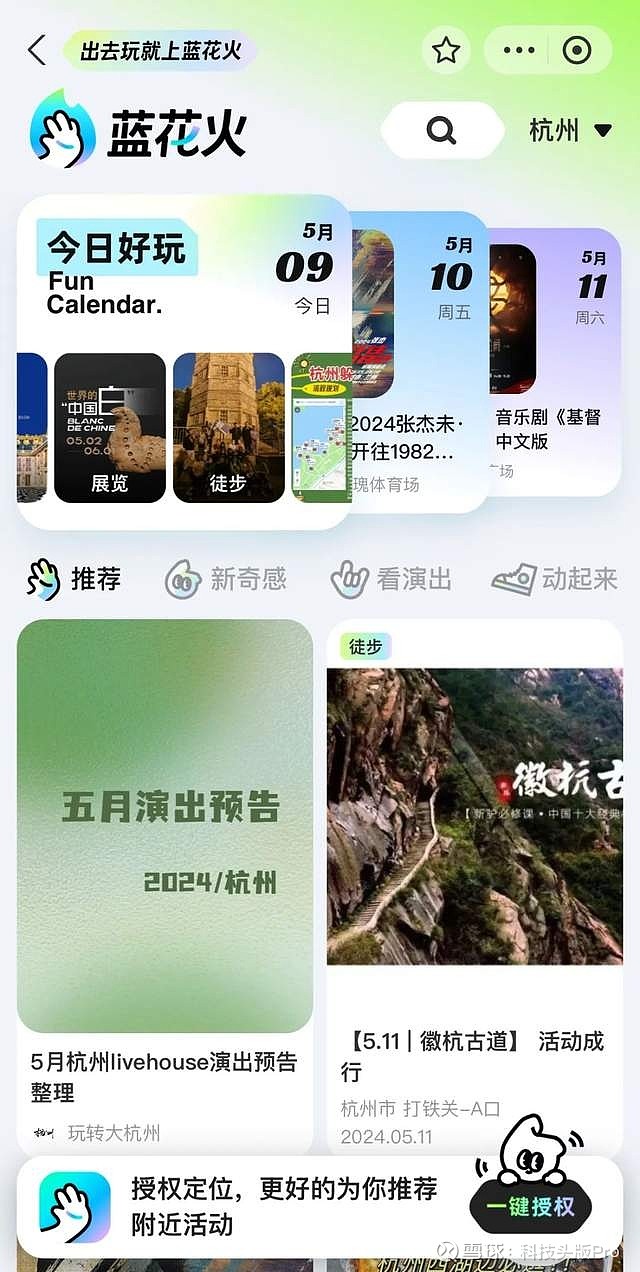
Task: View the 5月10 周五 calendar card
Action: coord(420,360)
